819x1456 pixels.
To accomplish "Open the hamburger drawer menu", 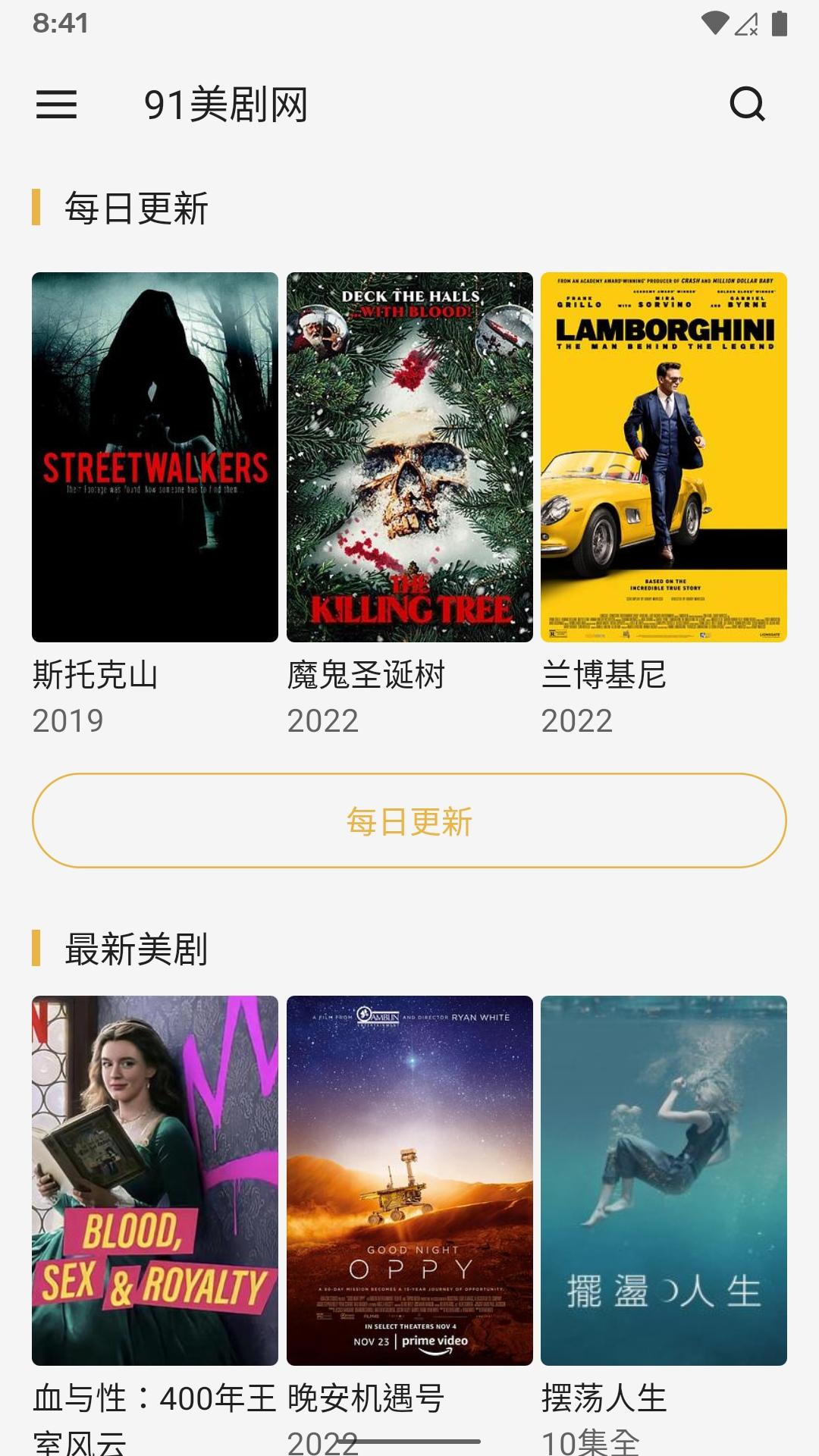I will (57, 105).
